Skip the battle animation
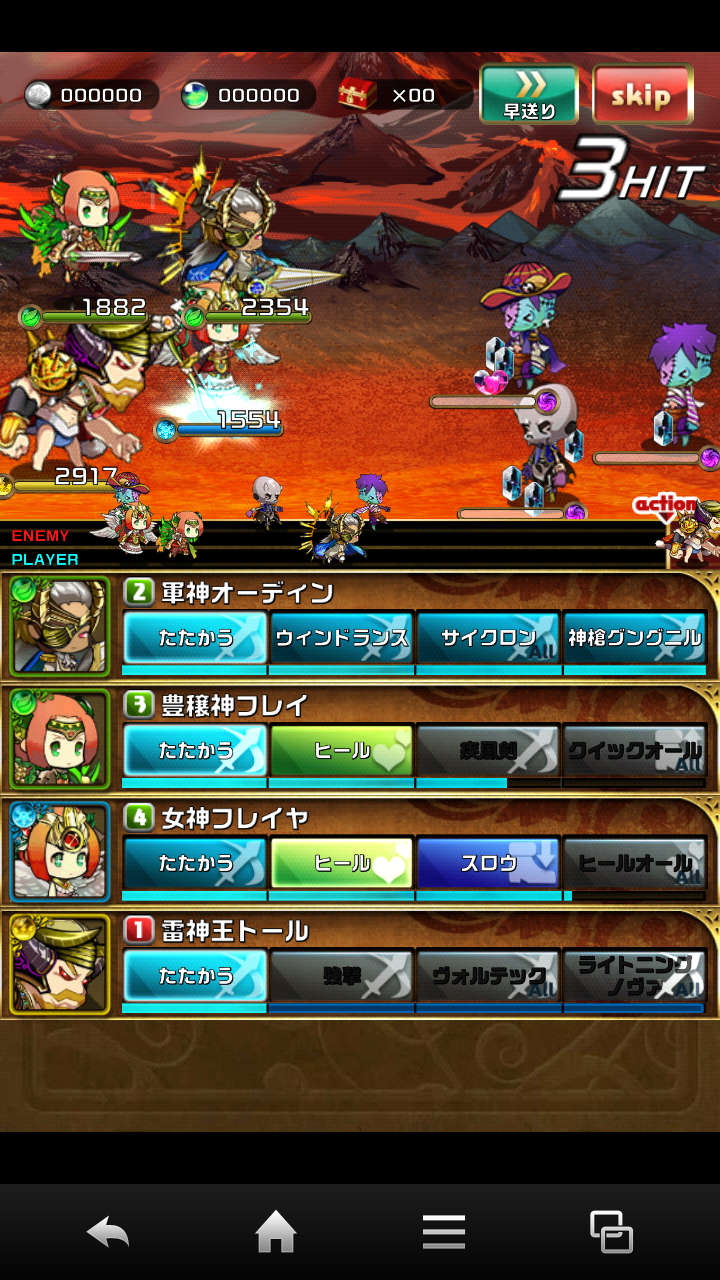This screenshot has height=1280, width=720. (x=642, y=95)
